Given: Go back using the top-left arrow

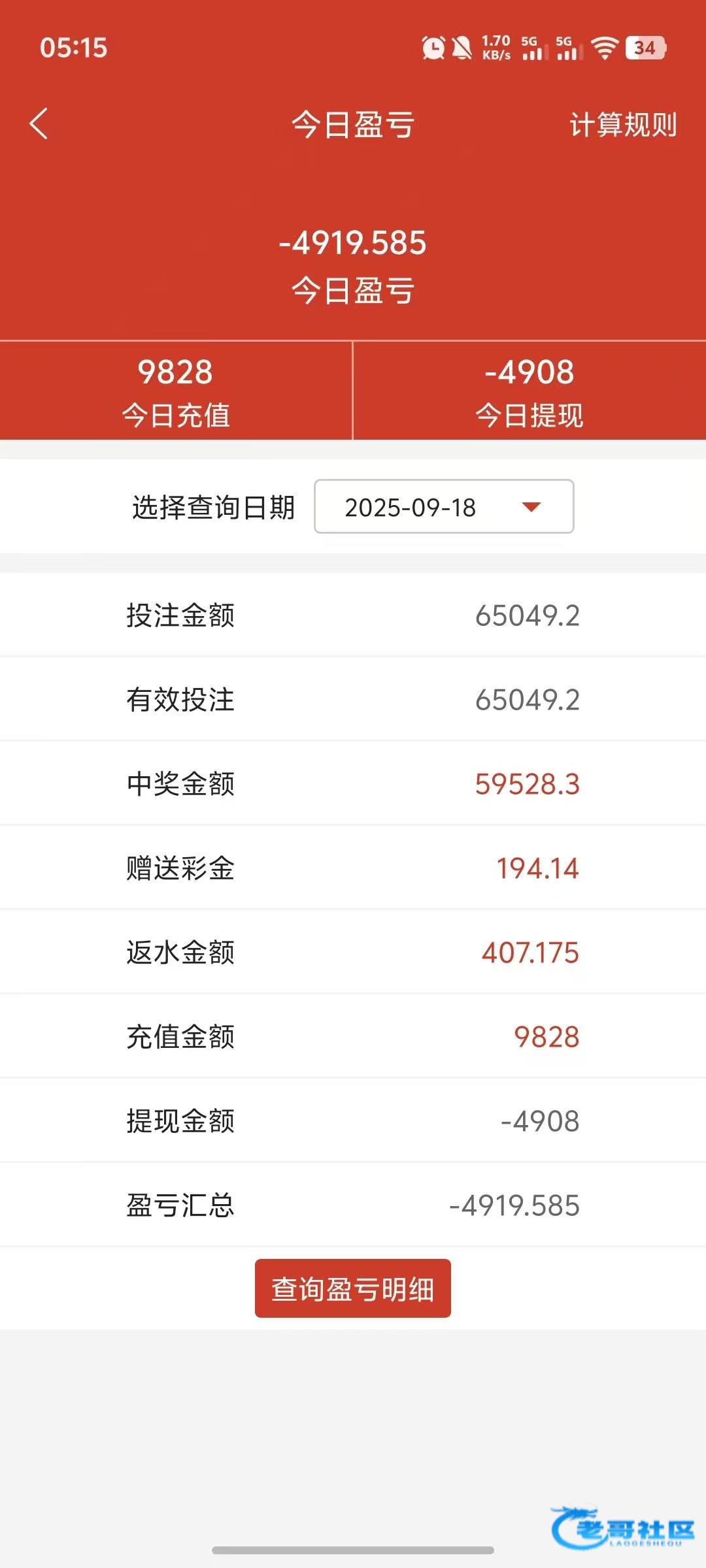Looking at the screenshot, I should (39, 124).
